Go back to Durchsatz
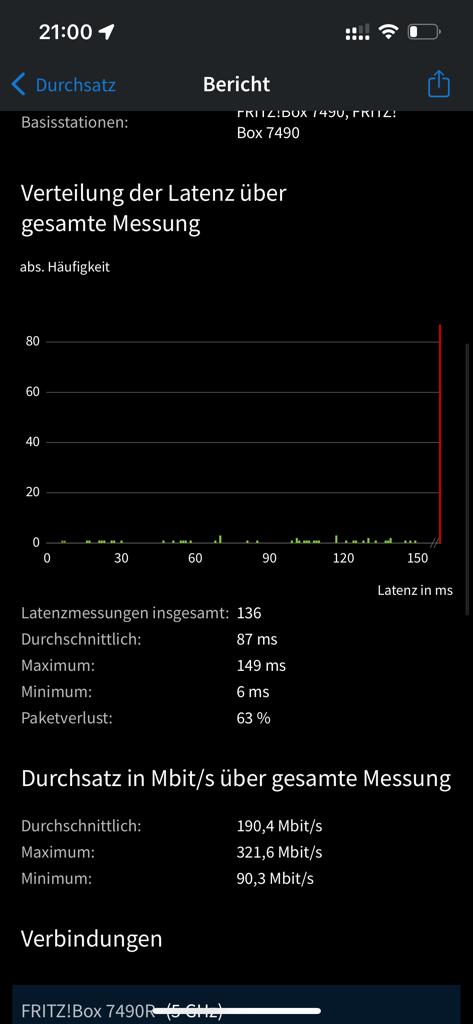This screenshot has width=473, height=1024. coord(63,85)
